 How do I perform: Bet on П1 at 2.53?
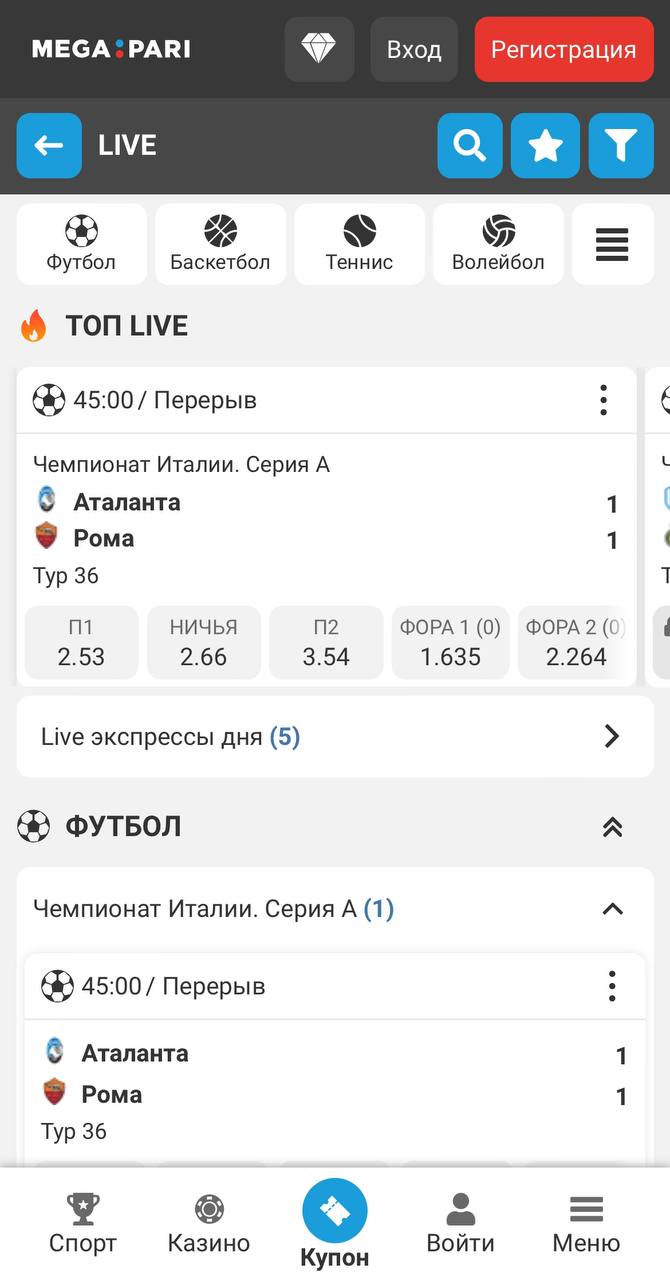[x=81, y=642]
